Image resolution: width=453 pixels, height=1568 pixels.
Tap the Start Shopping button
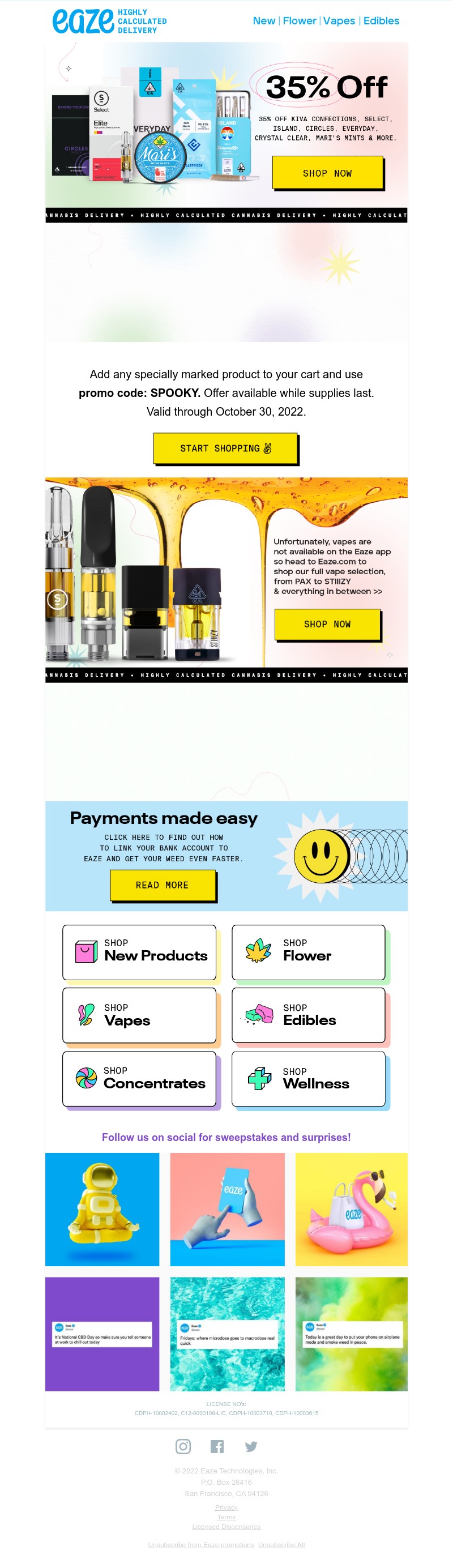[x=225, y=448]
